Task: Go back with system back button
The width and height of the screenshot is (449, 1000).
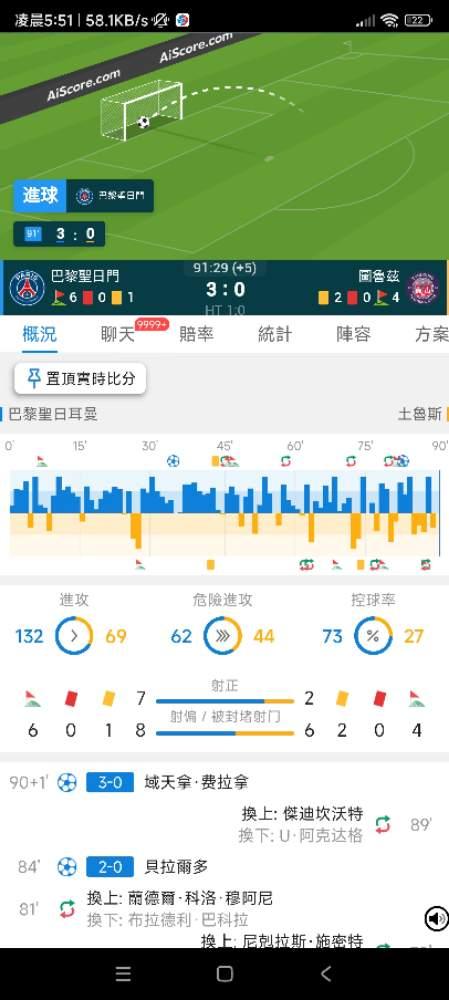Action: (x=326, y=973)
